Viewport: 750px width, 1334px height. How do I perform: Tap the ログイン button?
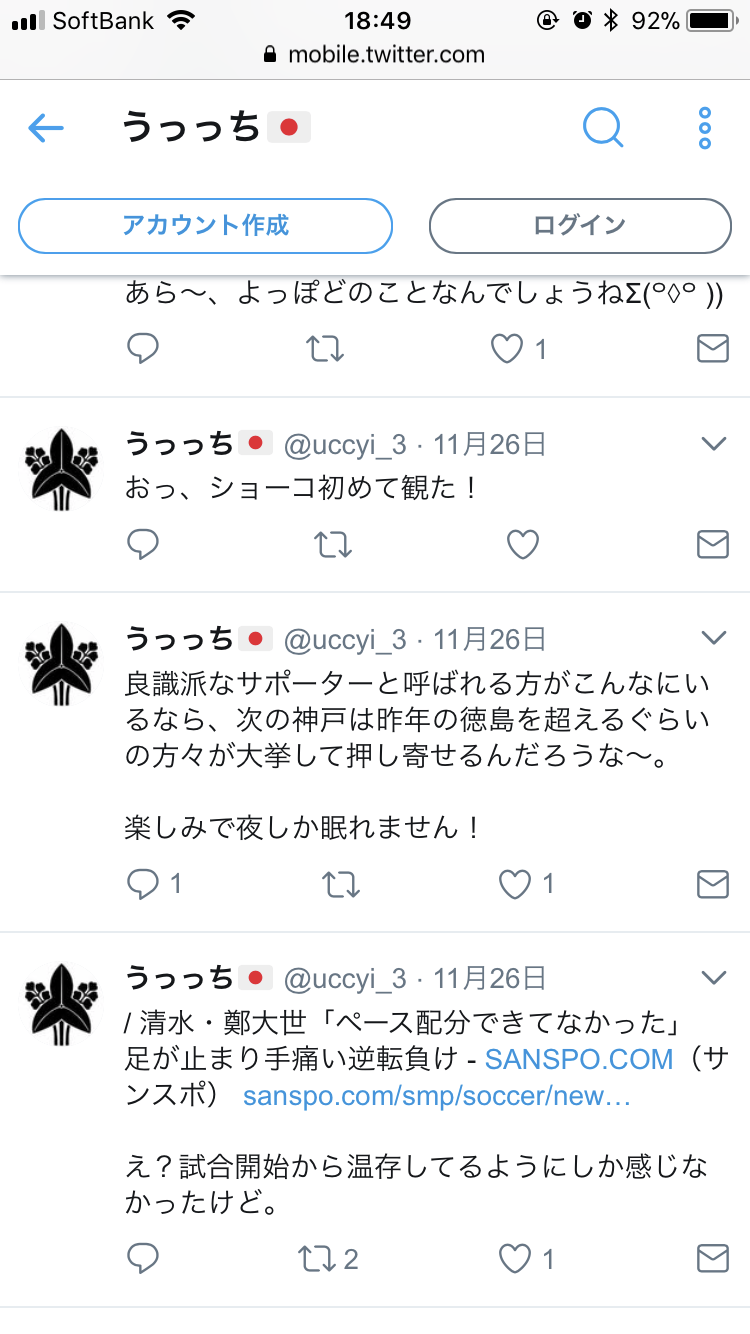580,225
